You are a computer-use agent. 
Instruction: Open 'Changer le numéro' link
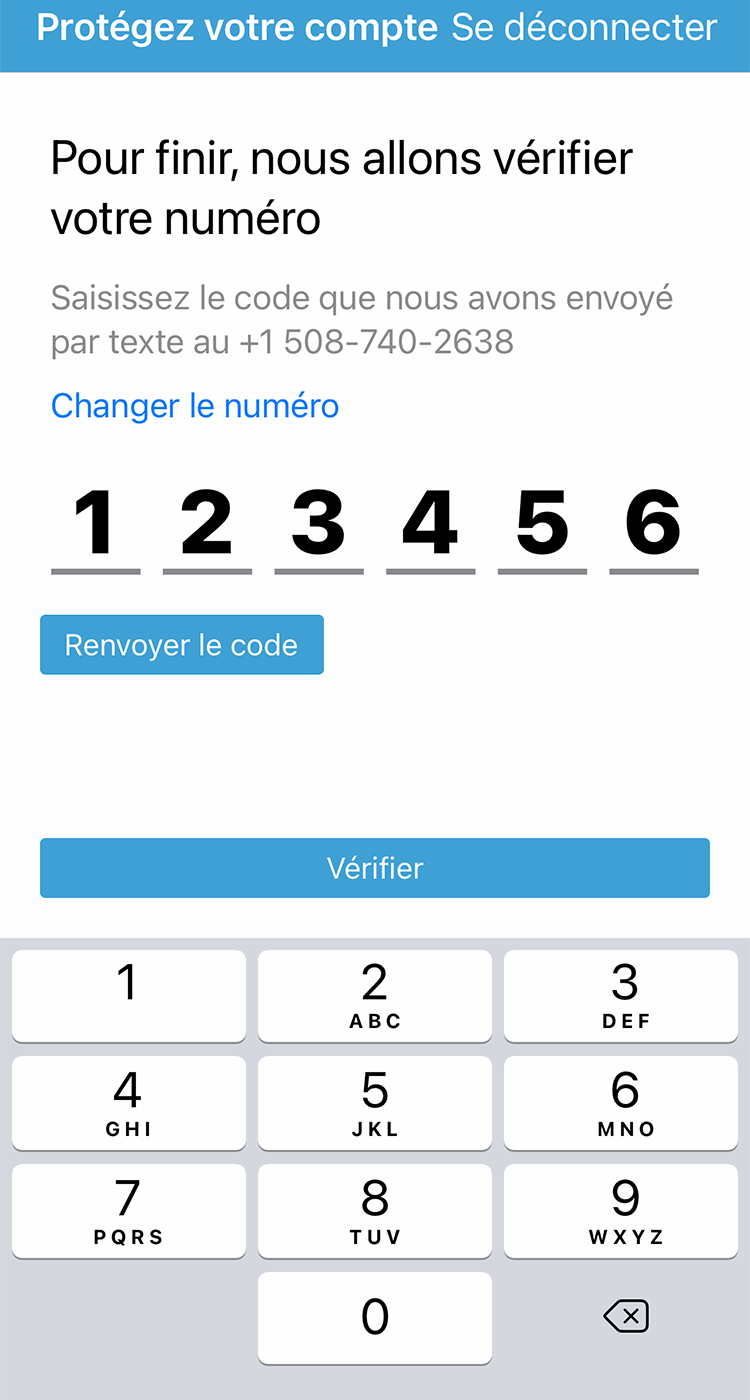click(x=194, y=406)
